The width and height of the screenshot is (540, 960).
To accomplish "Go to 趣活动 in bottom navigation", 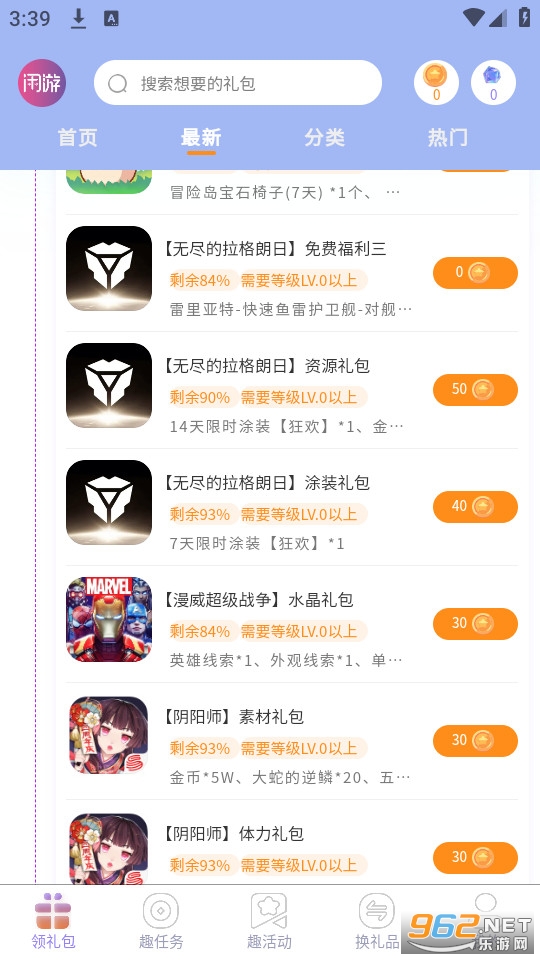I will click(269, 921).
